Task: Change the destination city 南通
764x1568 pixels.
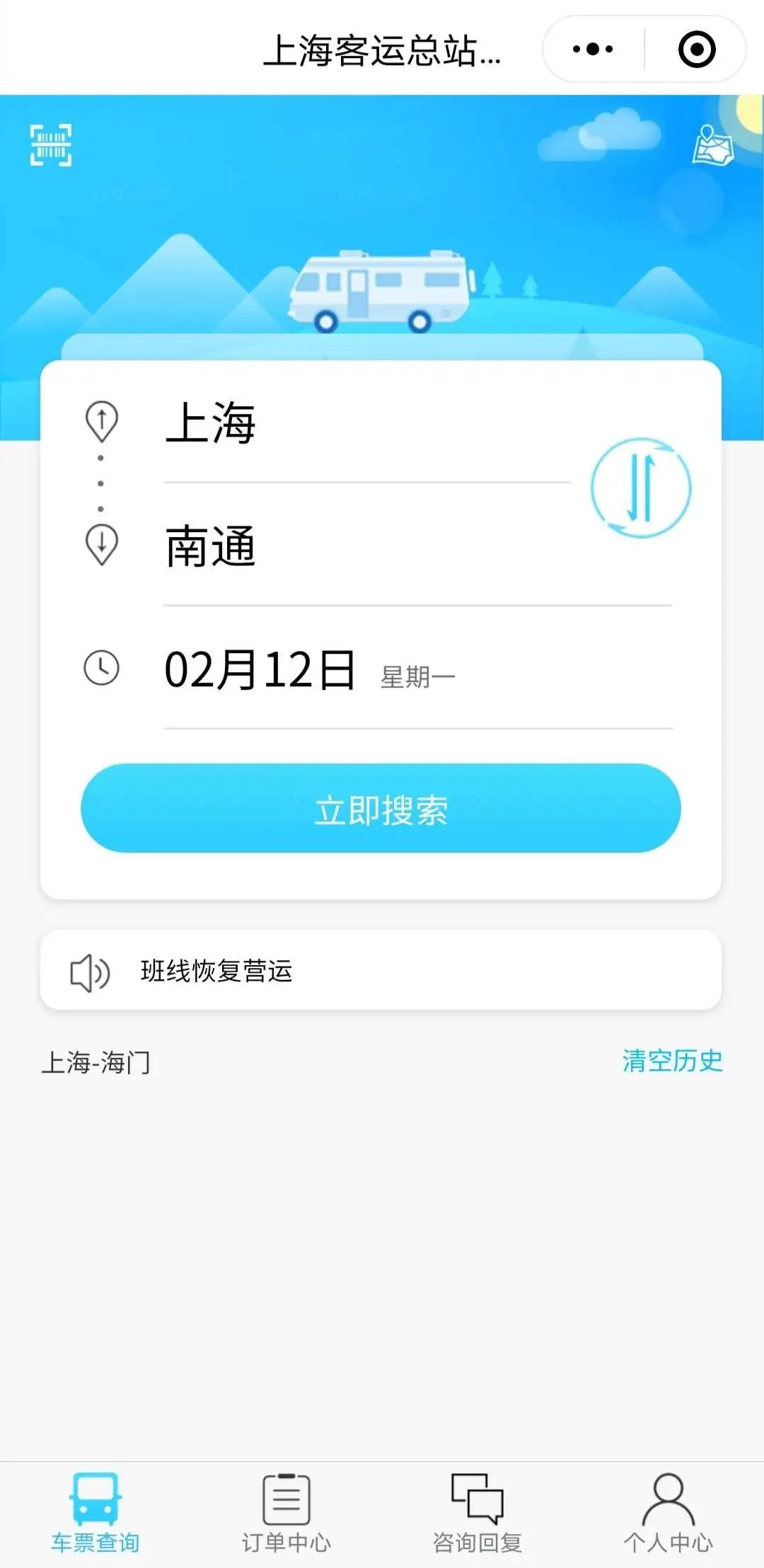Action: point(211,546)
